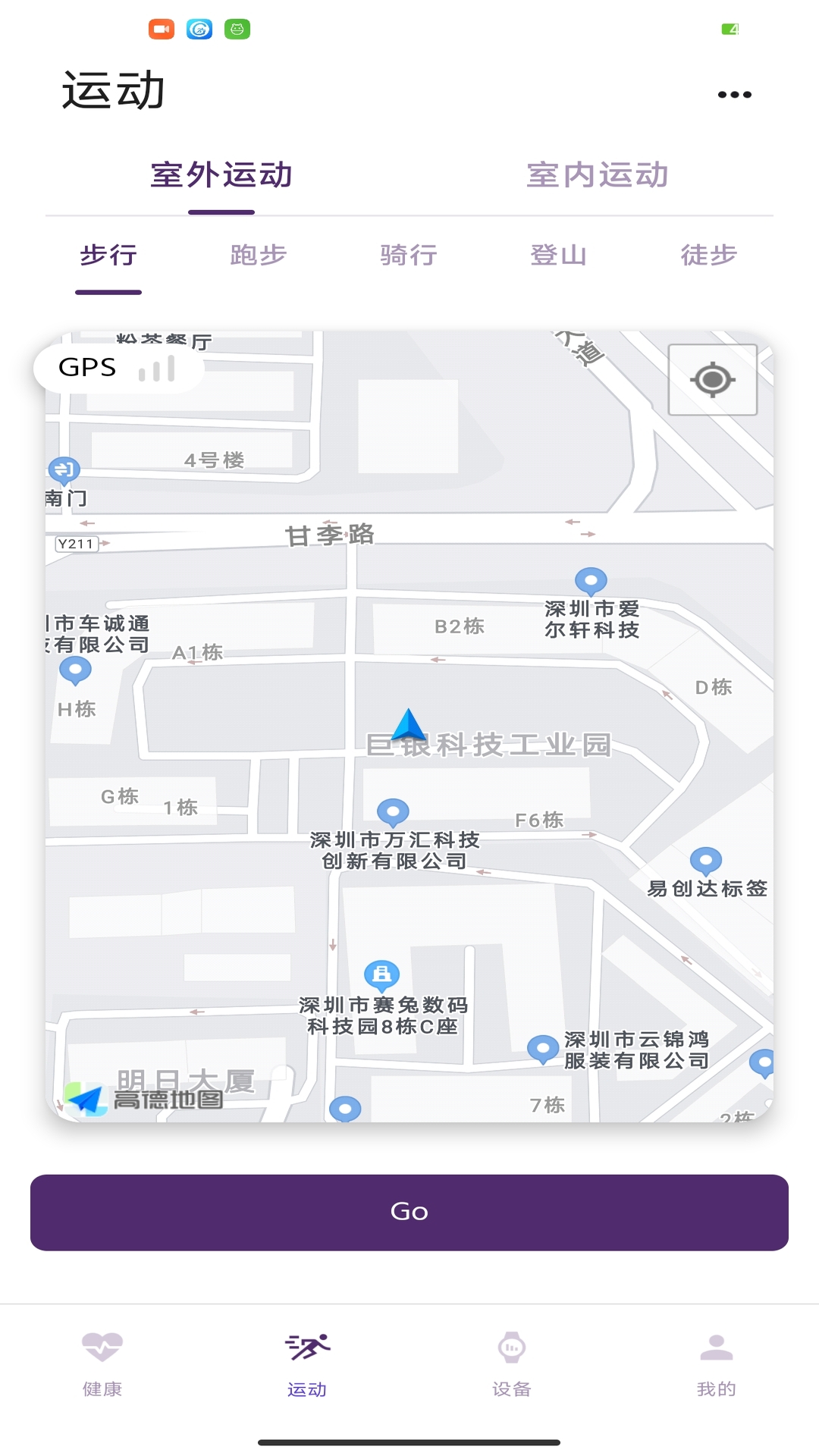Tap the Go button to start workout
The width and height of the screenshot is (819, 1456).
click(x=409, y=1211)
